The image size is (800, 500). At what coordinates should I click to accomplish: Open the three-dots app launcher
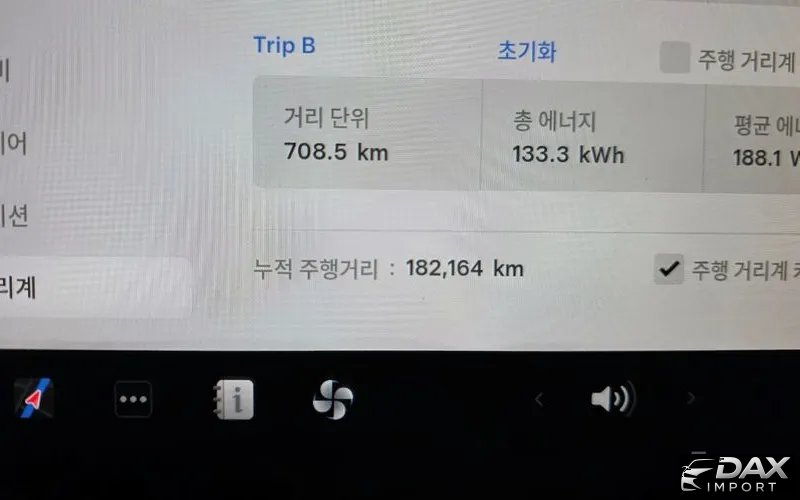(x=134, y=400)
